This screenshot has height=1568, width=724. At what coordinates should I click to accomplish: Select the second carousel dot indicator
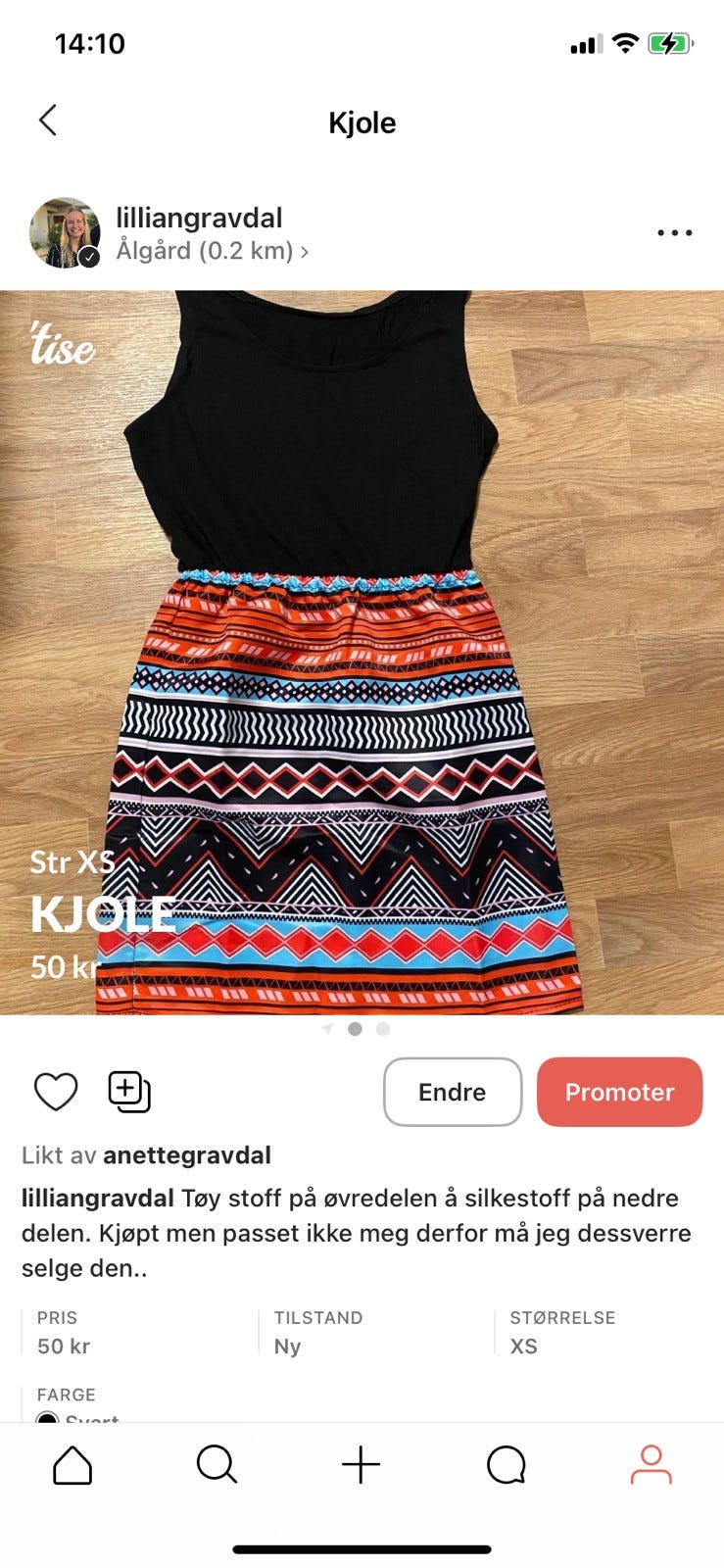(x=357, y=1029)
